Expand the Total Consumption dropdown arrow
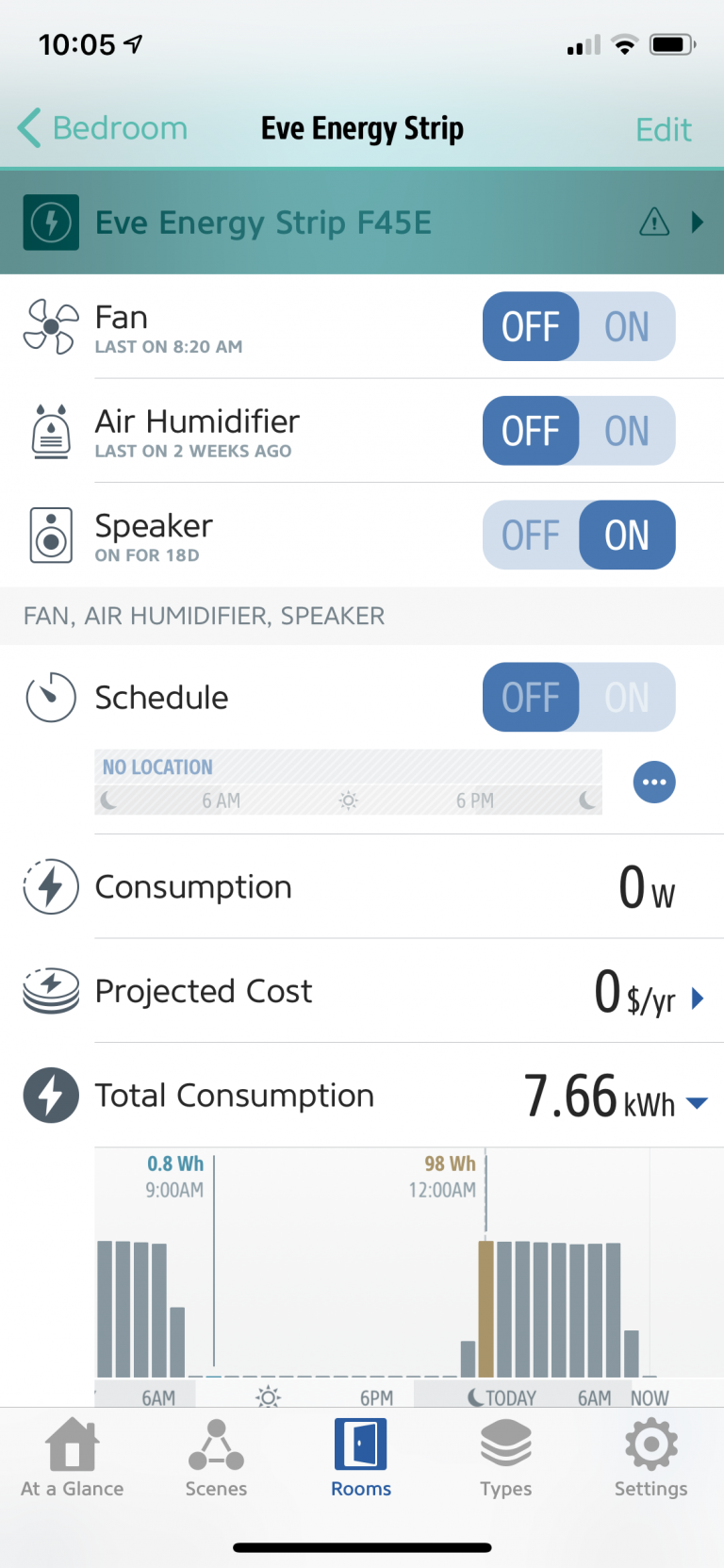The width and height of the screenshot is (724, 1568). coord(695,1101)
